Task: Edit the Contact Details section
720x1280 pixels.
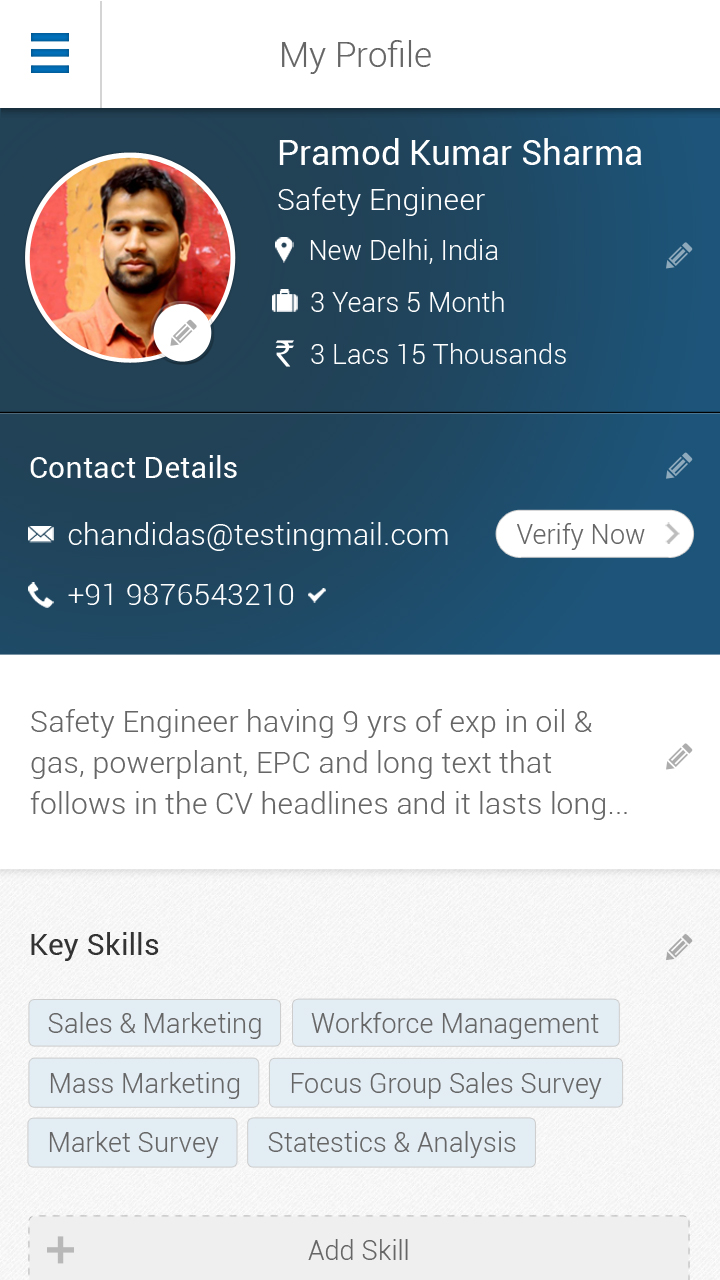Action: pos(679,466)
